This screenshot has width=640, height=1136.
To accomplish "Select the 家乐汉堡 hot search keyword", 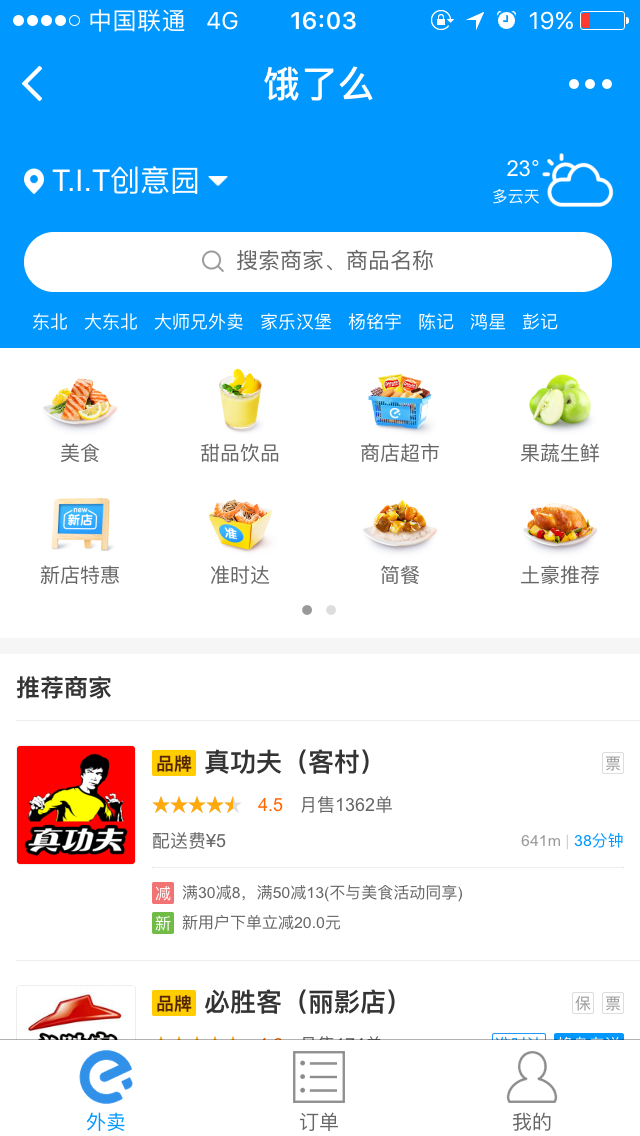I will (296, 322).
